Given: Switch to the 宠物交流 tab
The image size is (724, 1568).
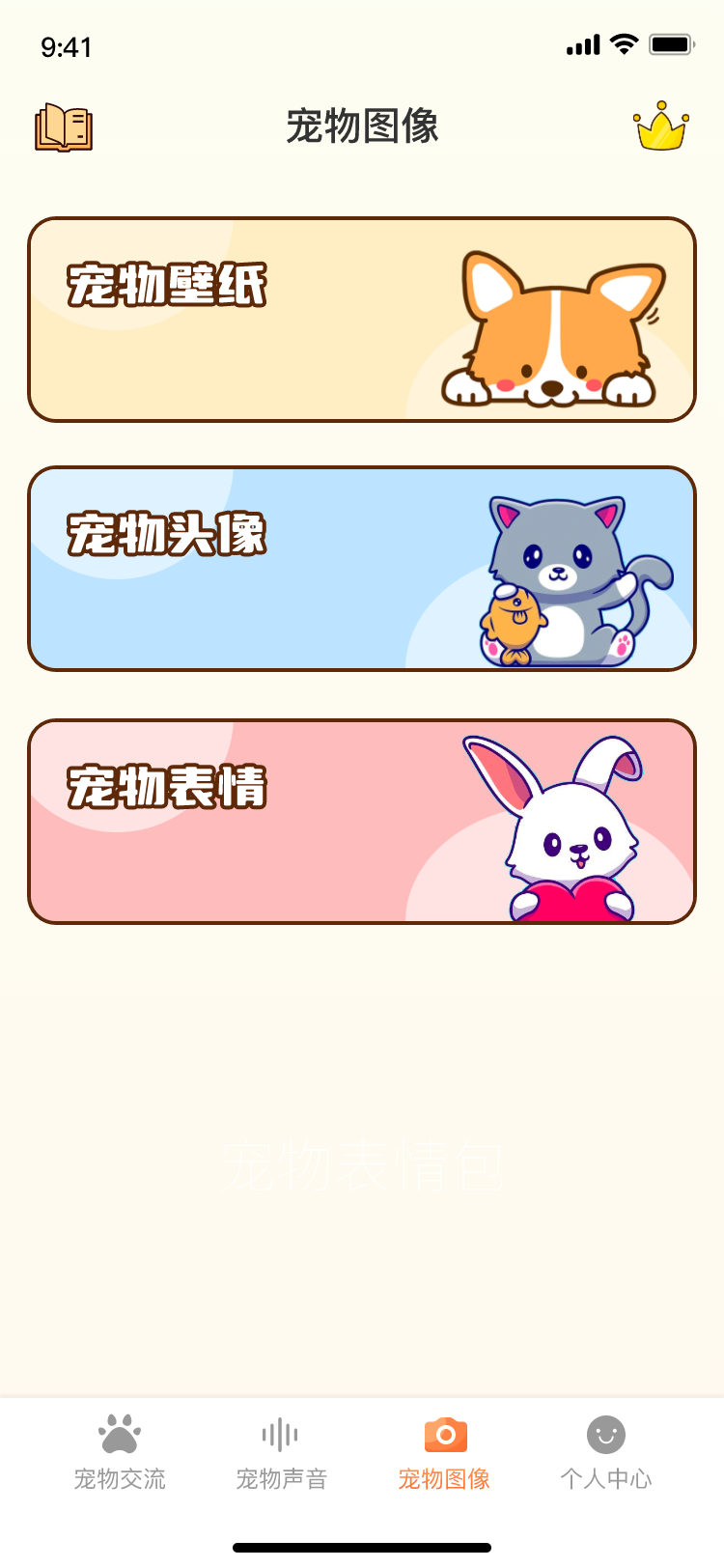Looking at the screenshot, I should [x=120, y=1452].
